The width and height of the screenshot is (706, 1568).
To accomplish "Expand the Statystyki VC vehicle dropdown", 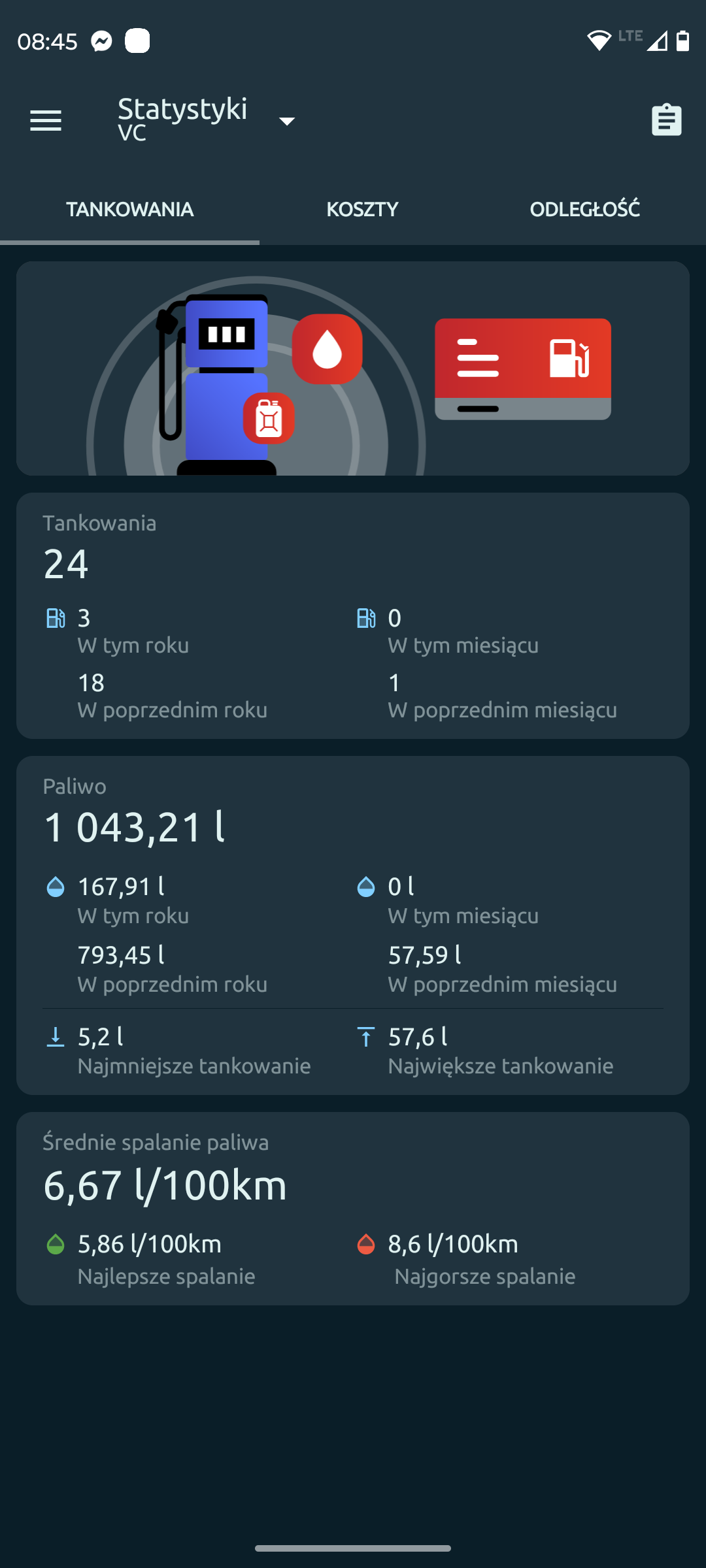I will click(286, 121).
